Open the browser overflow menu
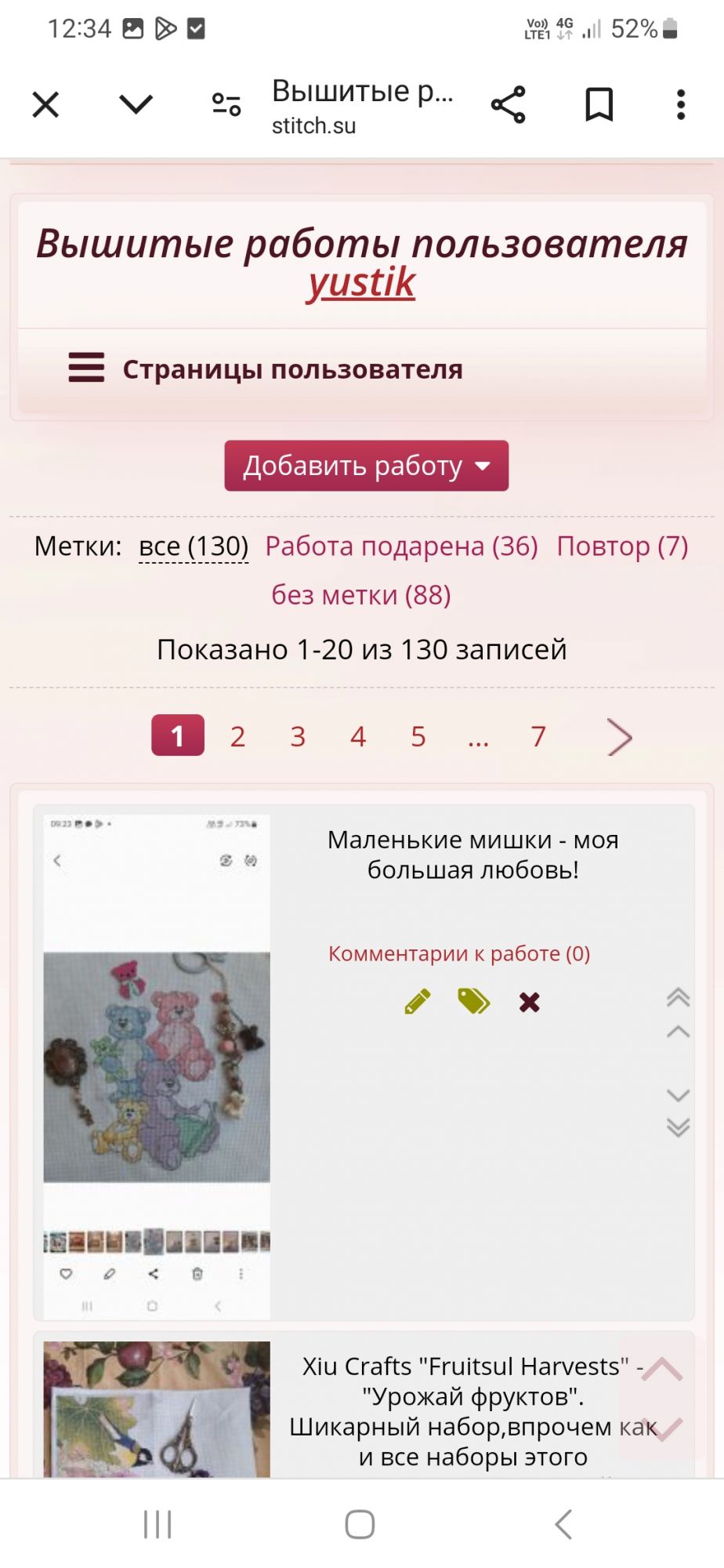 tap(680, 104)
